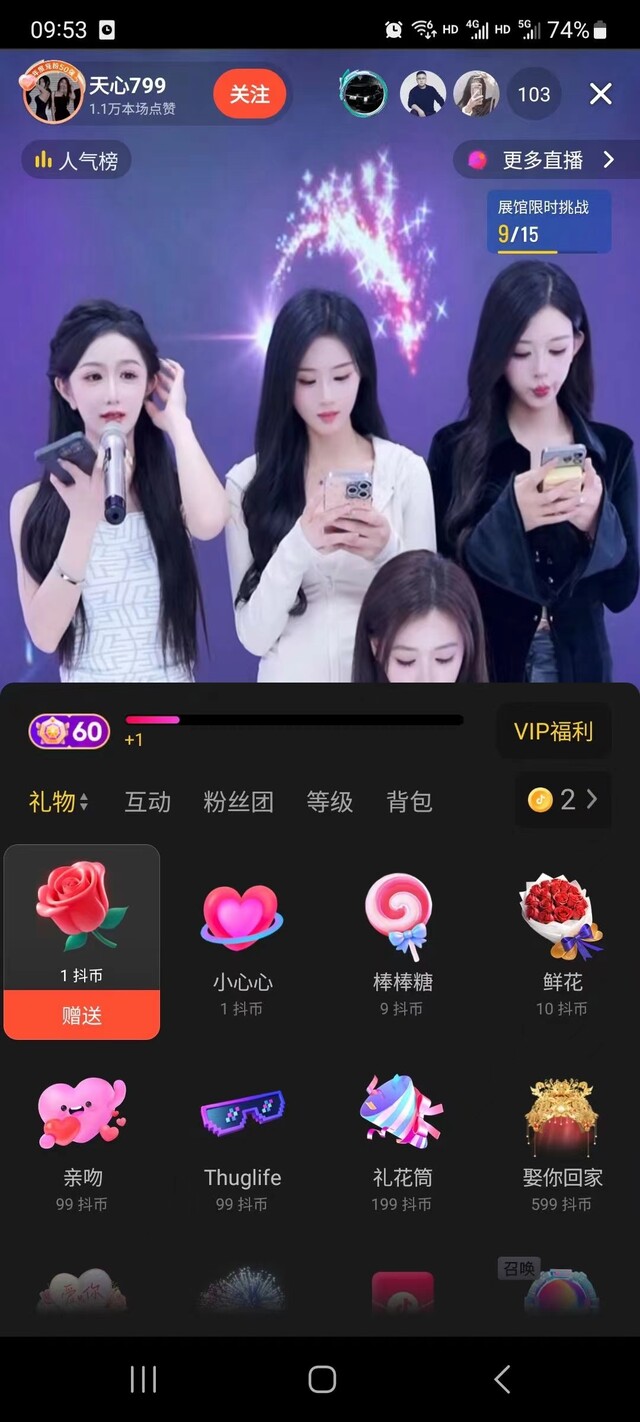The width and height of the screenshot is (640, 1422).
Task: Switch to the 互动 tab
Action: point(147,801)
